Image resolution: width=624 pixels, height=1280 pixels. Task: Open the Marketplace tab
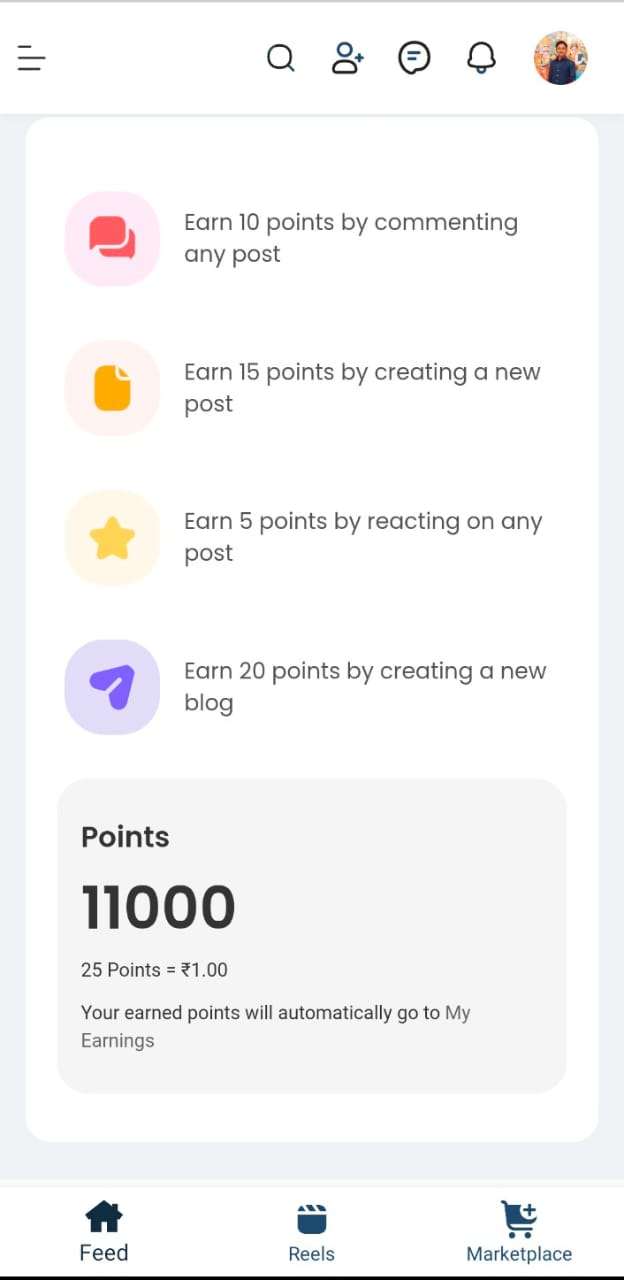(x=519, y=1233)
